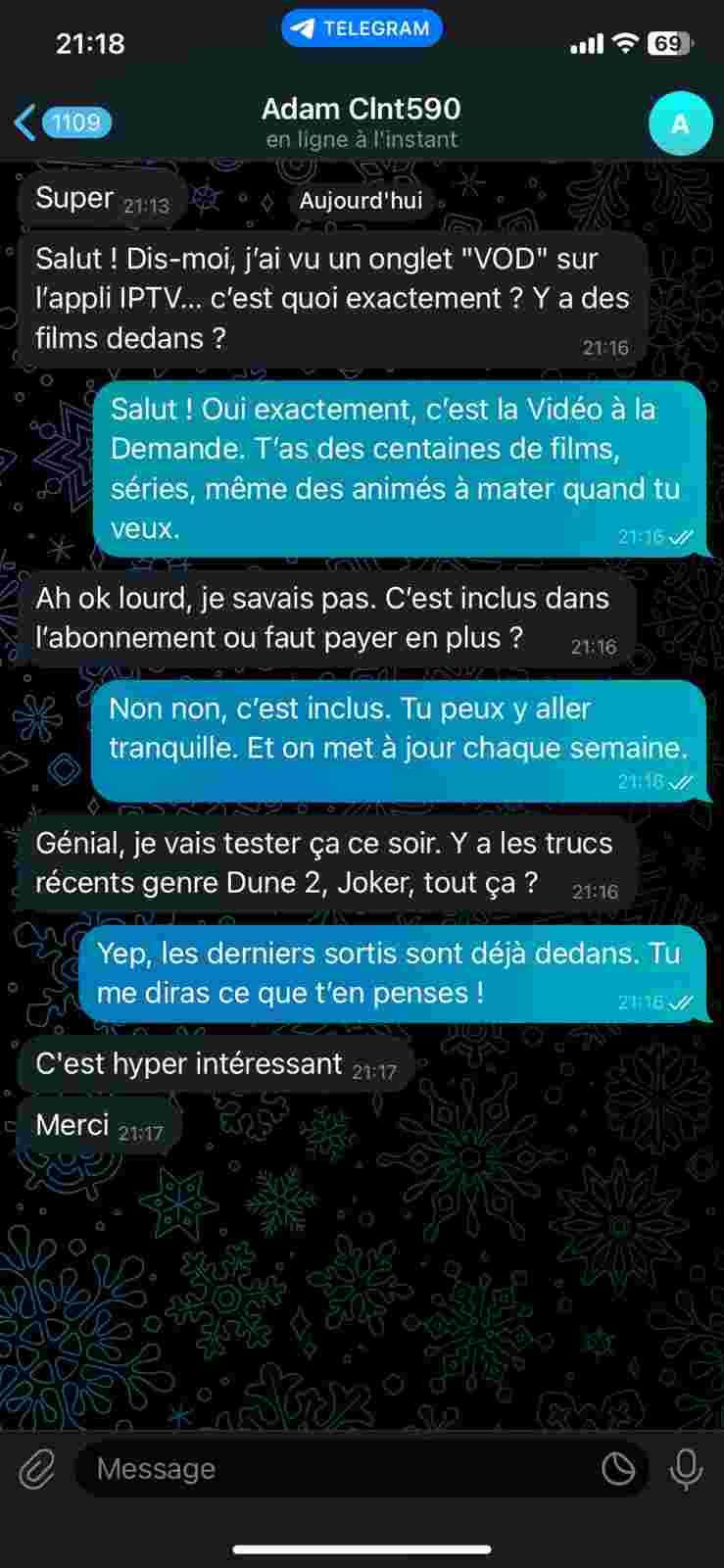Tap the 'en ligne à l'instant' status
The height and width of the screenshot is (1568, 724).
362,139
